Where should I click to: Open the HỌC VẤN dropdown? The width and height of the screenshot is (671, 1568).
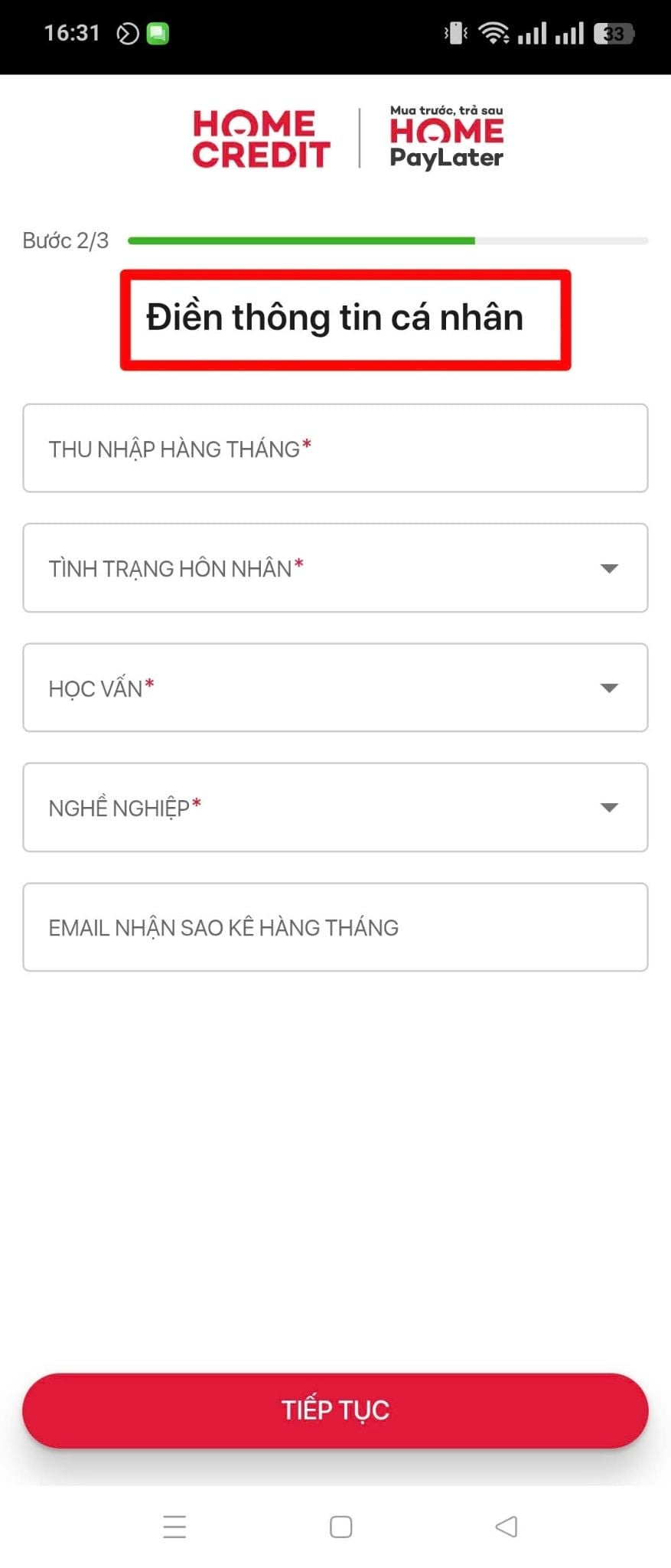335,688
